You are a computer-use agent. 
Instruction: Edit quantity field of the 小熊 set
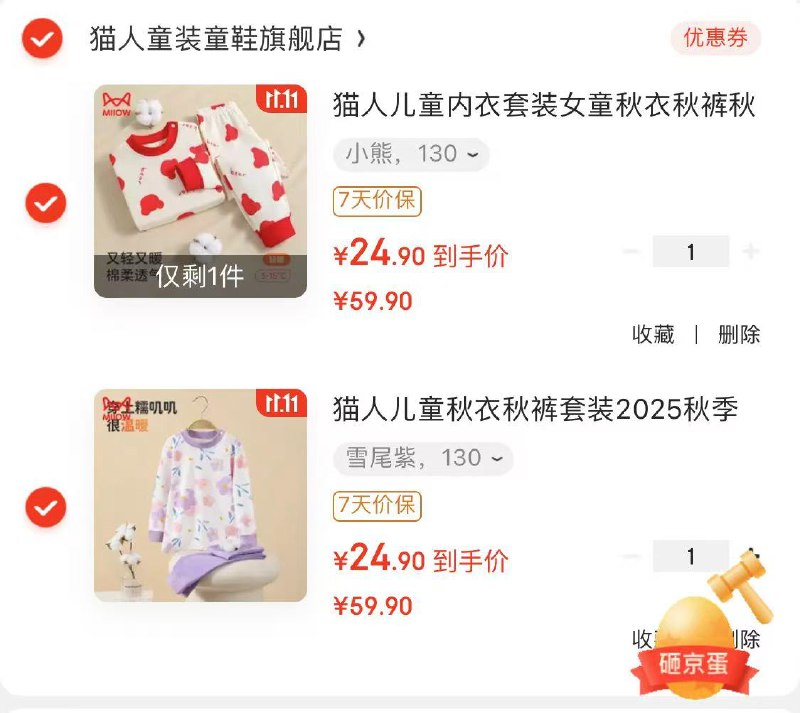click(x=690, y=252)
